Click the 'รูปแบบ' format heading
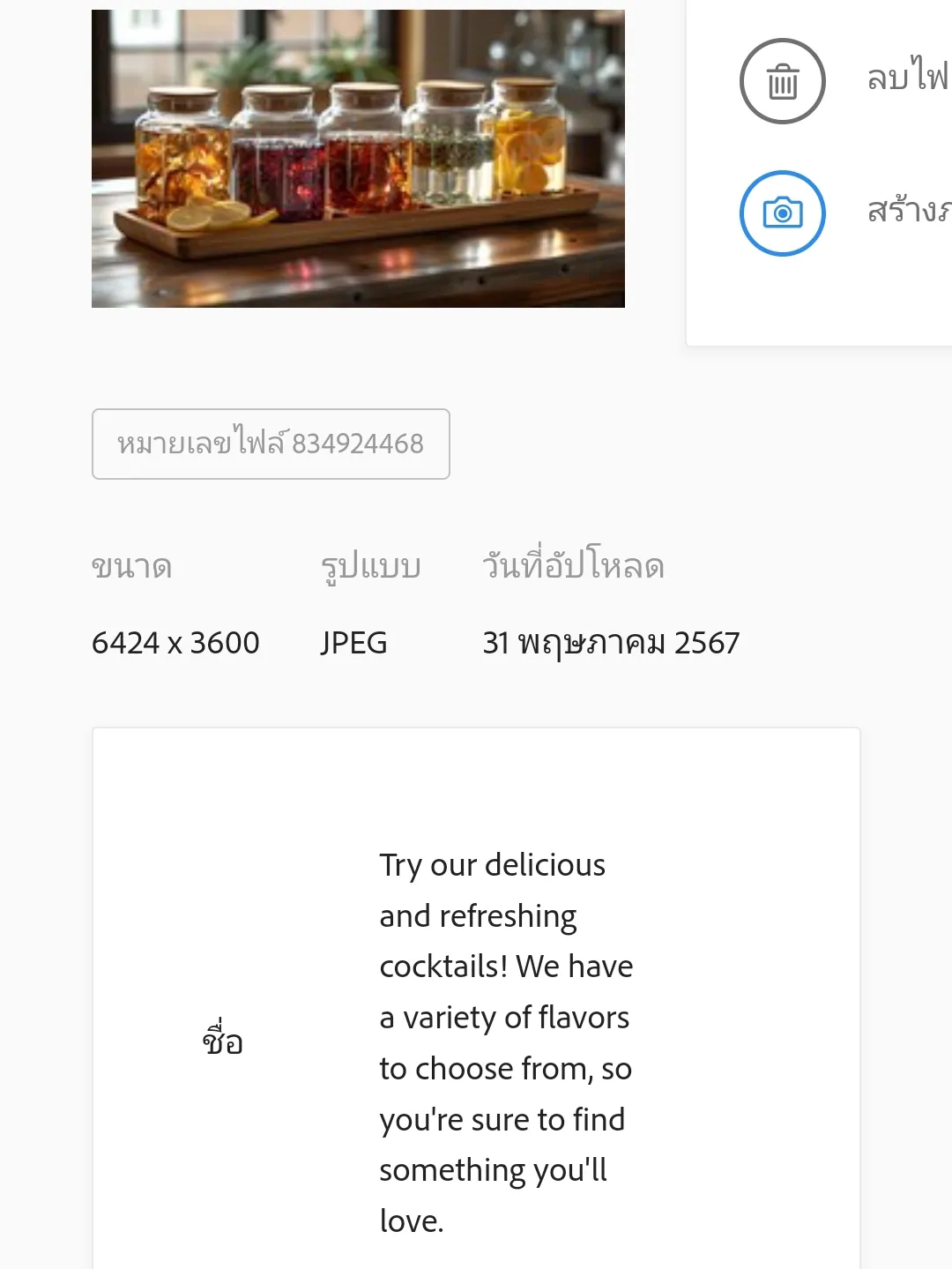This screenshot has height=1269, width=952. [371, 565]
